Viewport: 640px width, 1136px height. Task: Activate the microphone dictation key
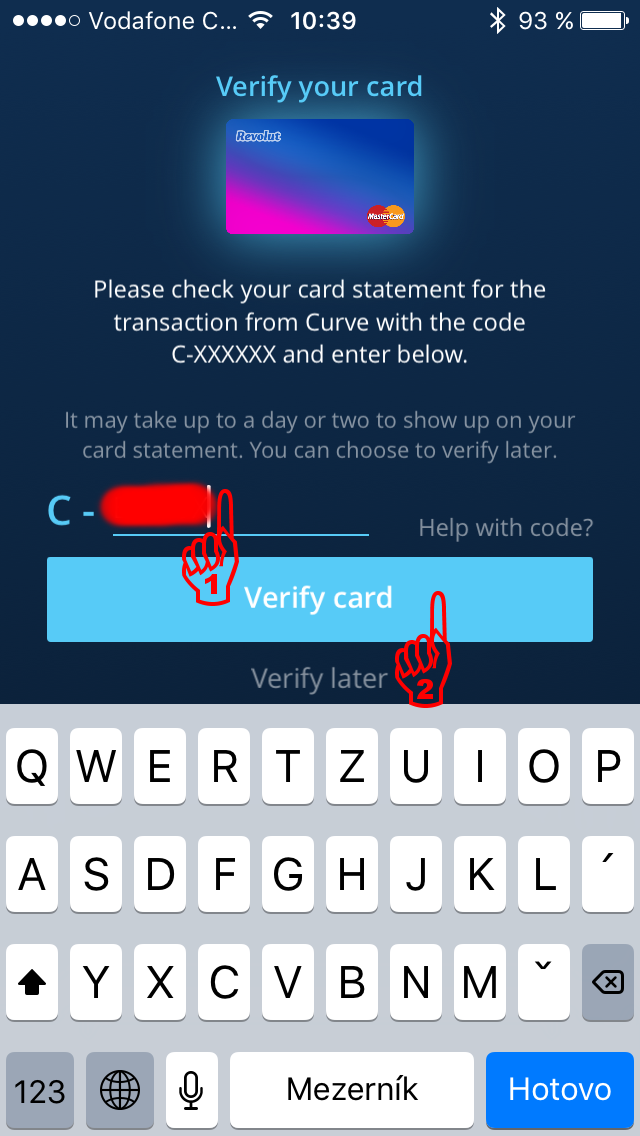point(191,1088)
